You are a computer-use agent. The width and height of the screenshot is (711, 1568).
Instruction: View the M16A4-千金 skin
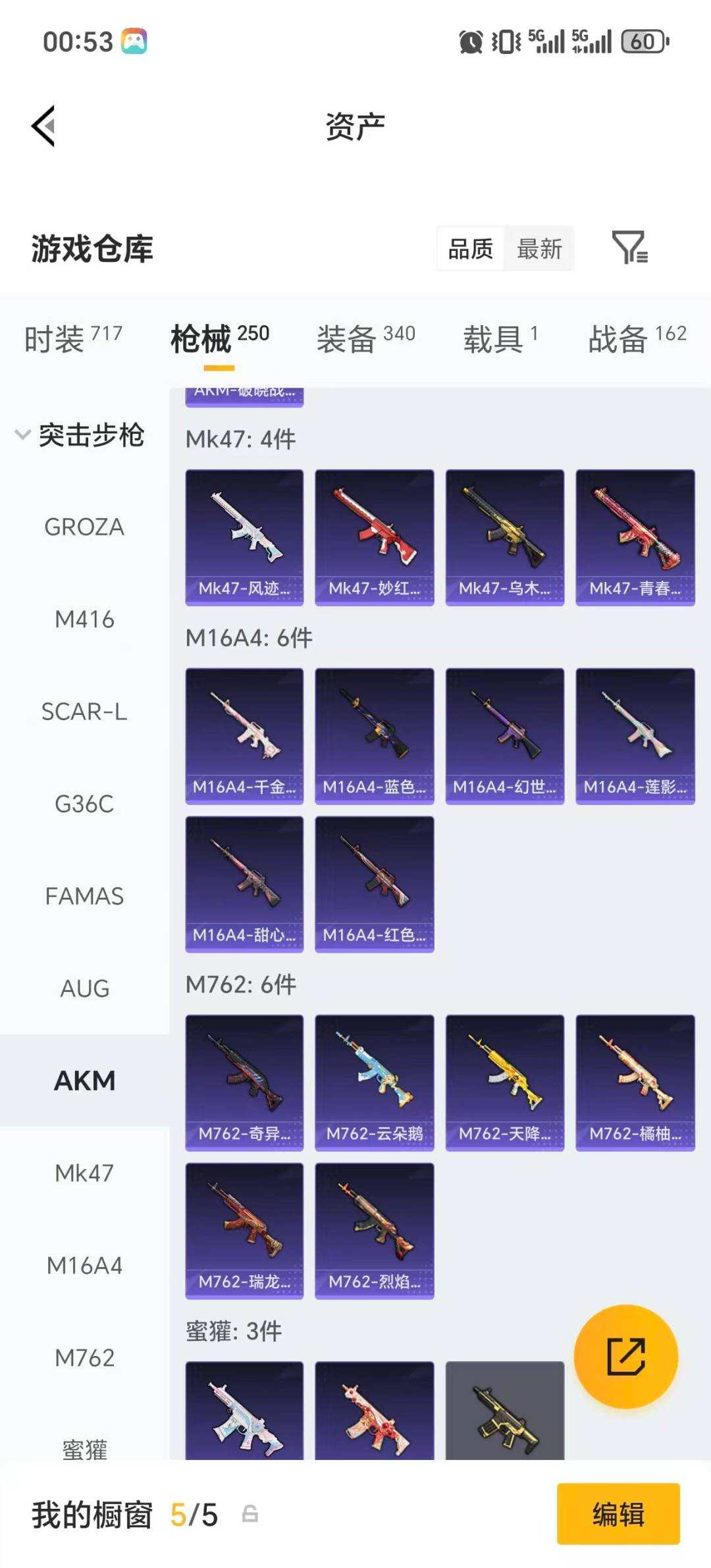(x=244, y=735)
